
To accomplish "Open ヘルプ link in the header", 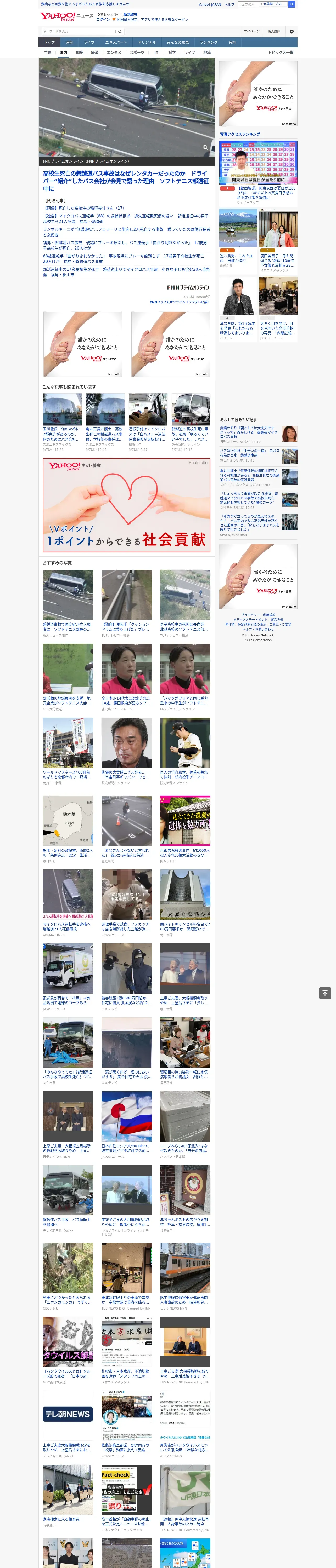I will click(229, 4).
